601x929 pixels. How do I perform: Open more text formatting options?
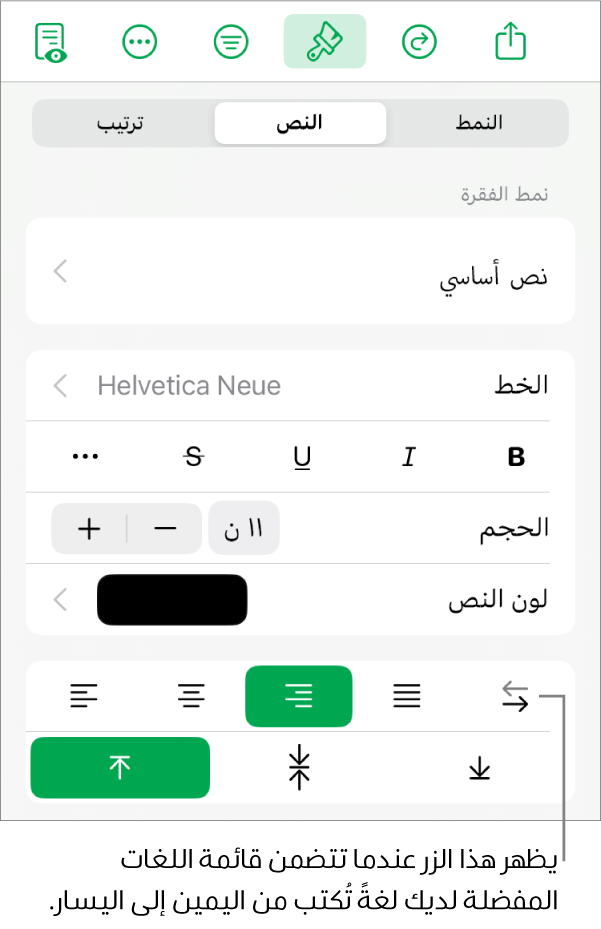click(x=86, y=457)
